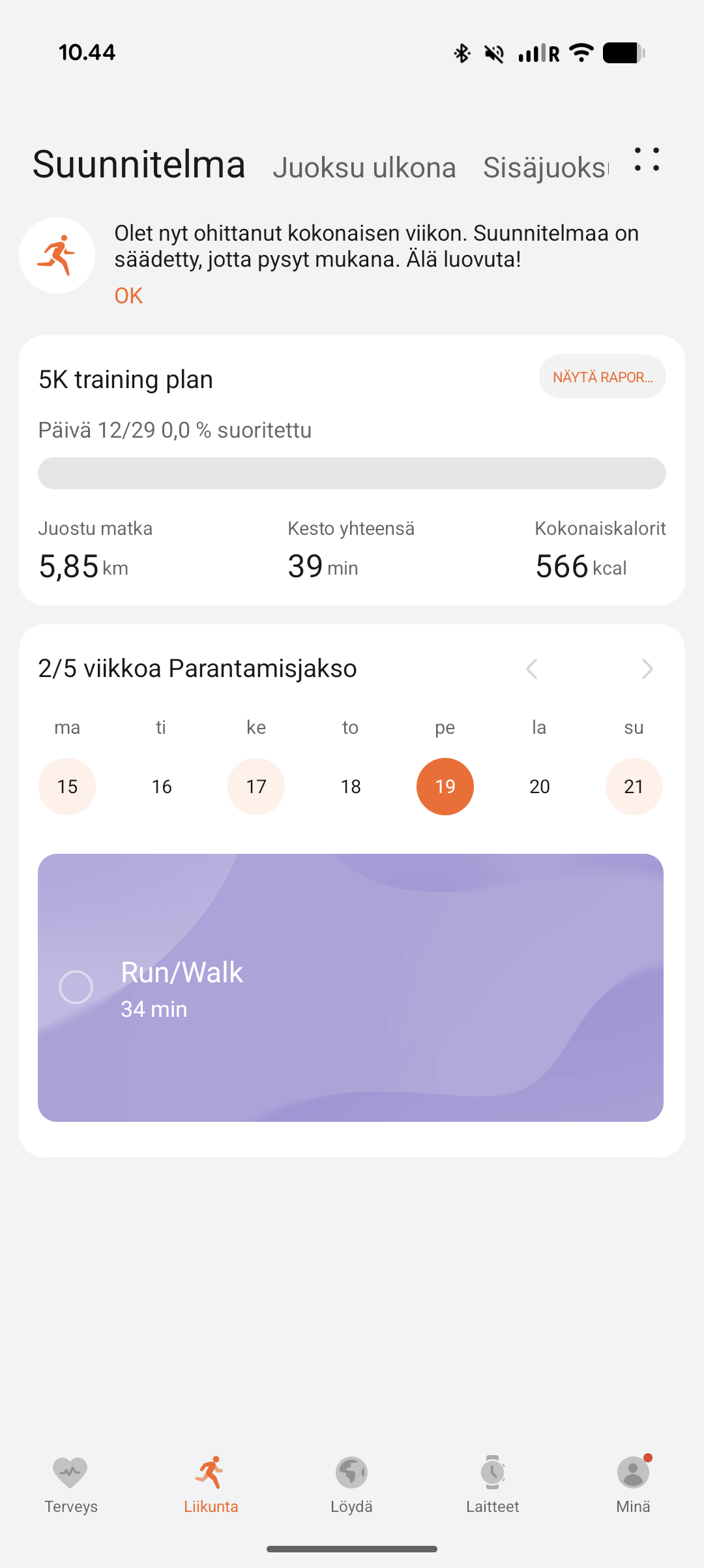Go to the next training week
The image size is (704, 1568).
(647, 669)
